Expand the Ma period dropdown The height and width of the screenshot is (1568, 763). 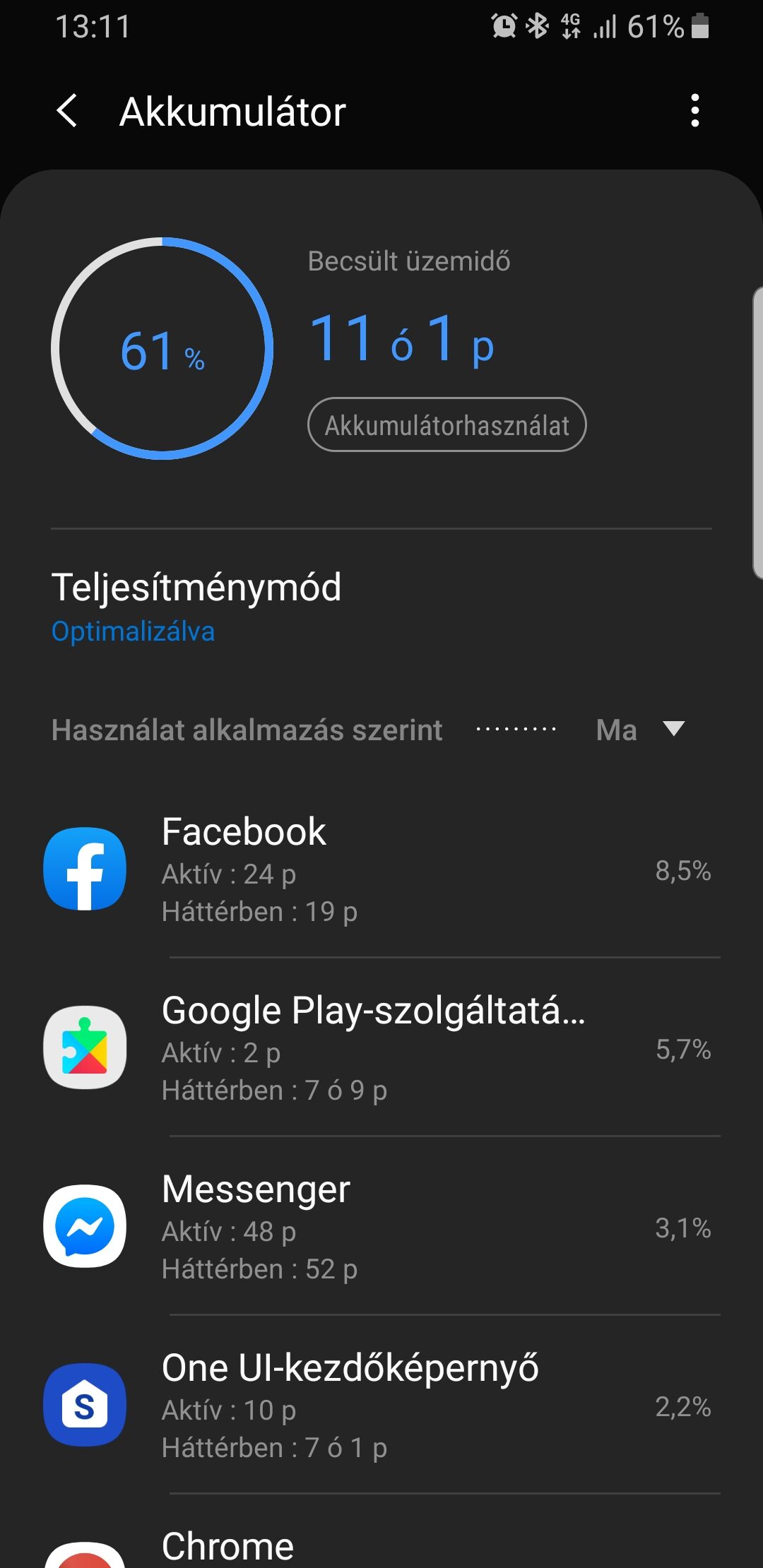pos(641,730)
